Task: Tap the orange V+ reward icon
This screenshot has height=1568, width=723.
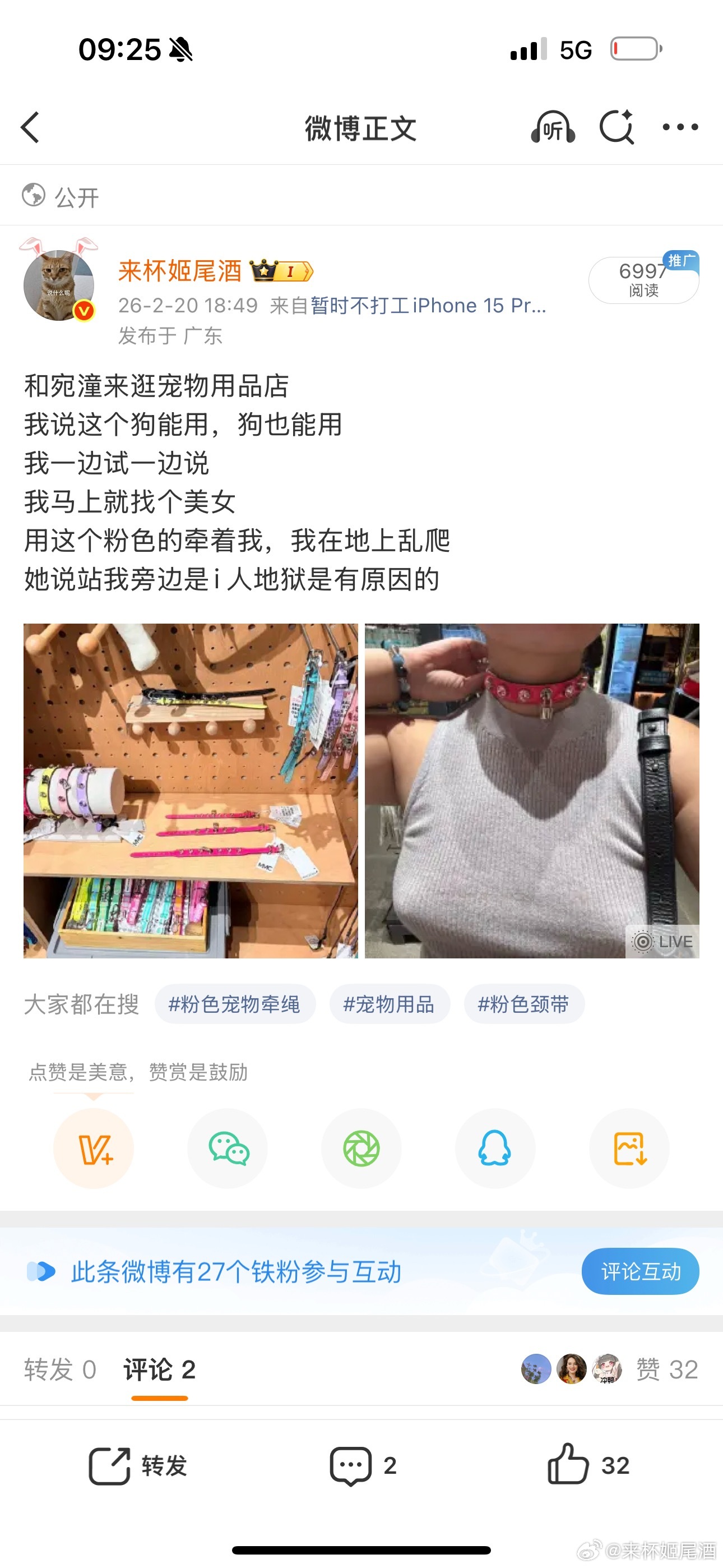Action: tap(94, 1149)
